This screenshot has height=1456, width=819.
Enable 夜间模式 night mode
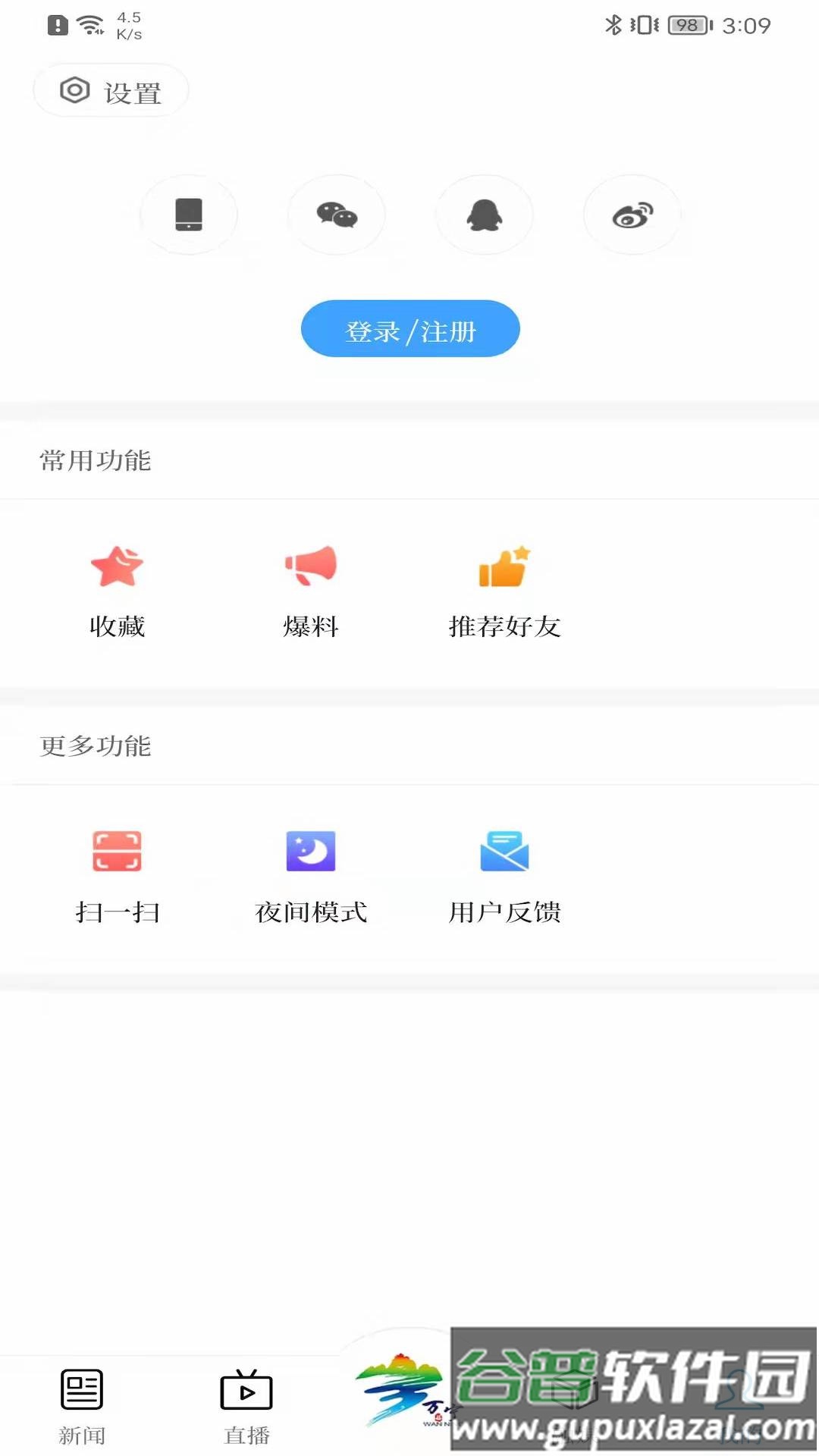[x=311, y=872]
